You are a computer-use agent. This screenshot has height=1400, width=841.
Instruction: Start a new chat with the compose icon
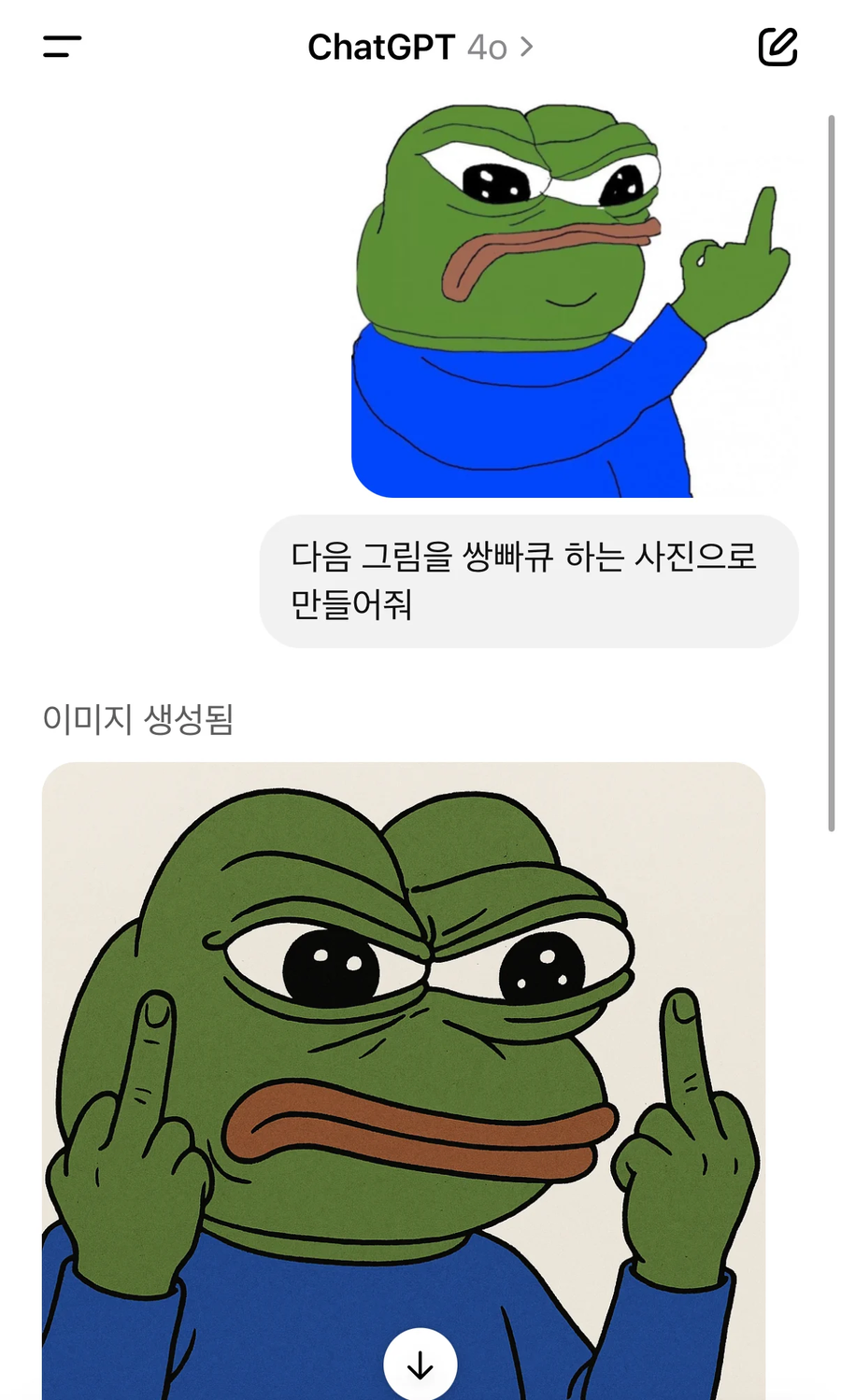(x=777, y=47)
